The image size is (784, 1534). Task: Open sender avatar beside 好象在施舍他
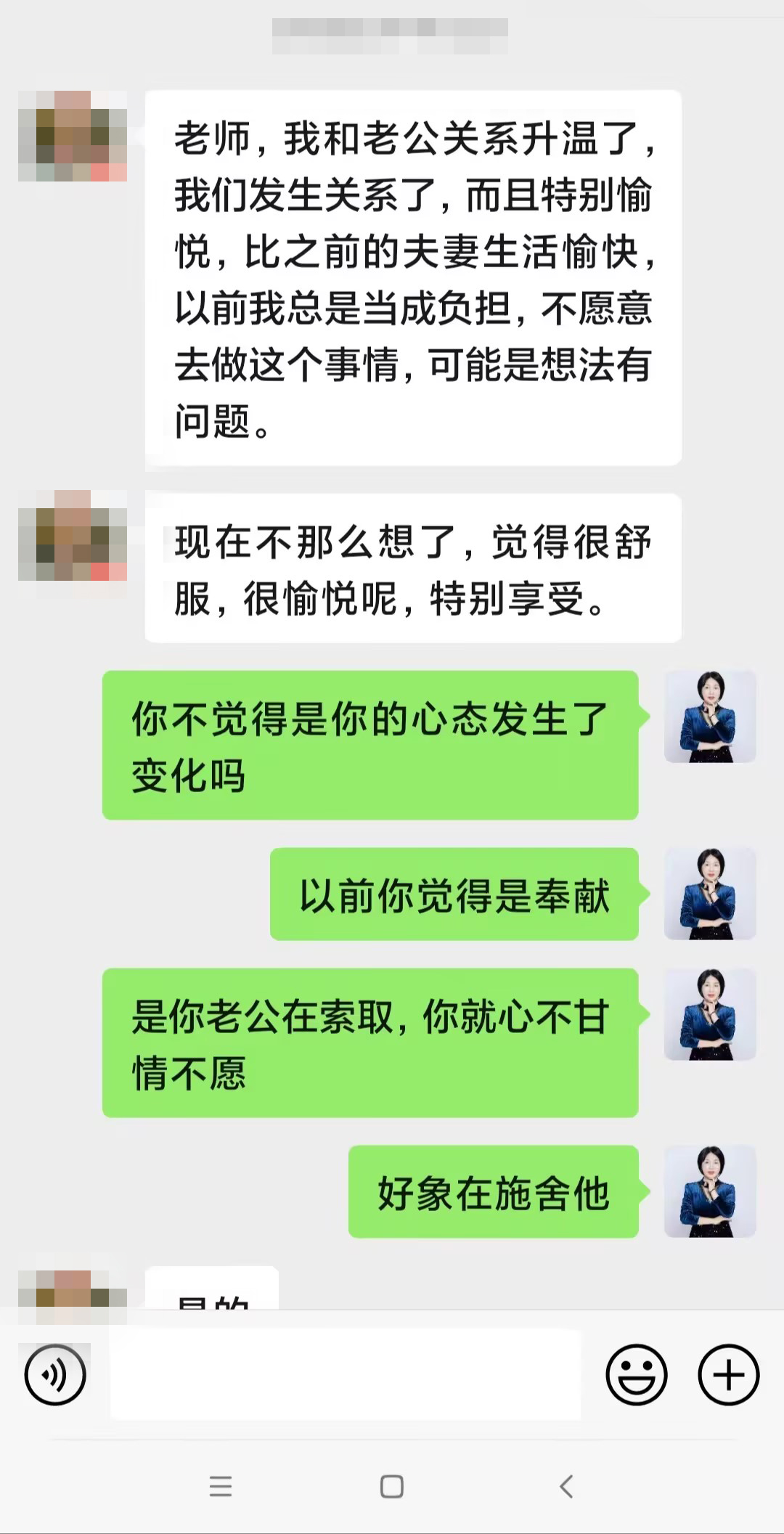(x=710, y=1191)
